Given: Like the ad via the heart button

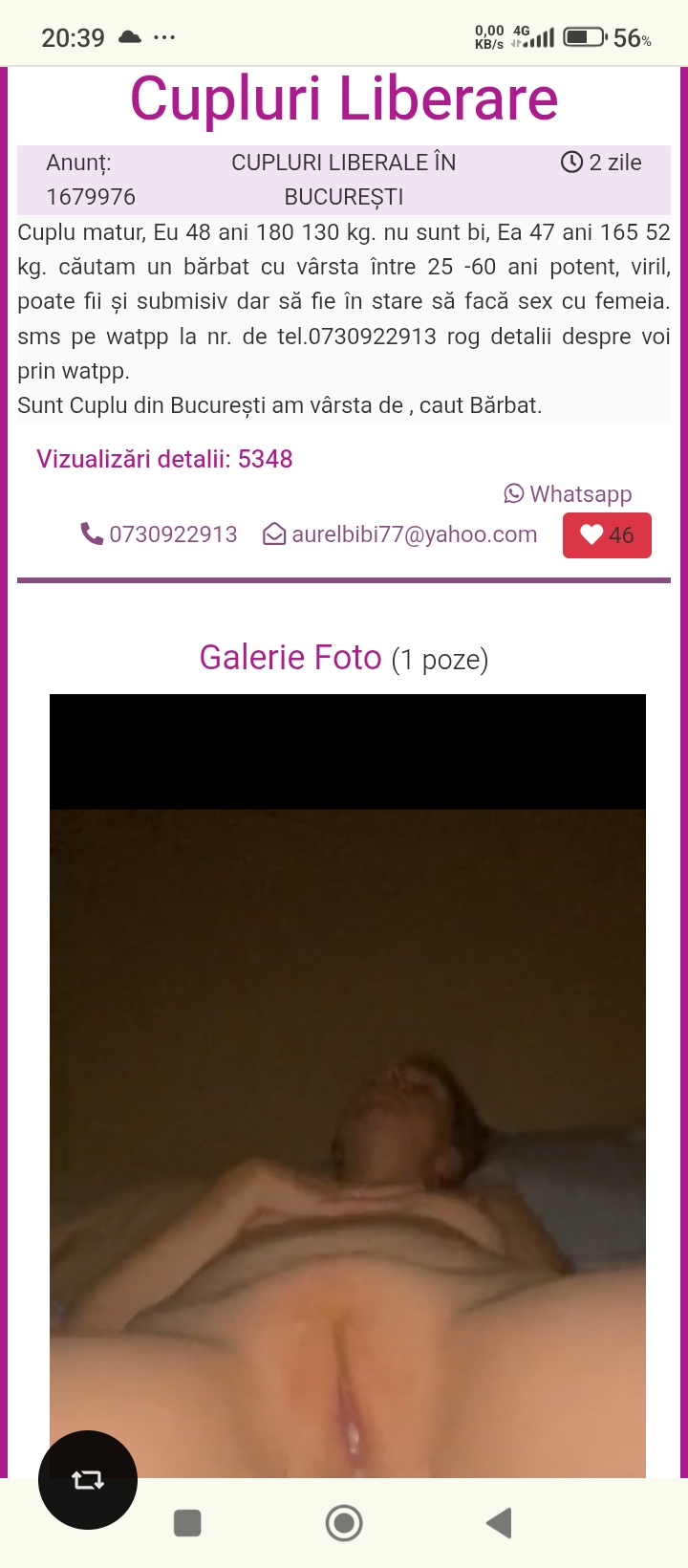Looking at the screenshot, I should (x=607, y=535).
